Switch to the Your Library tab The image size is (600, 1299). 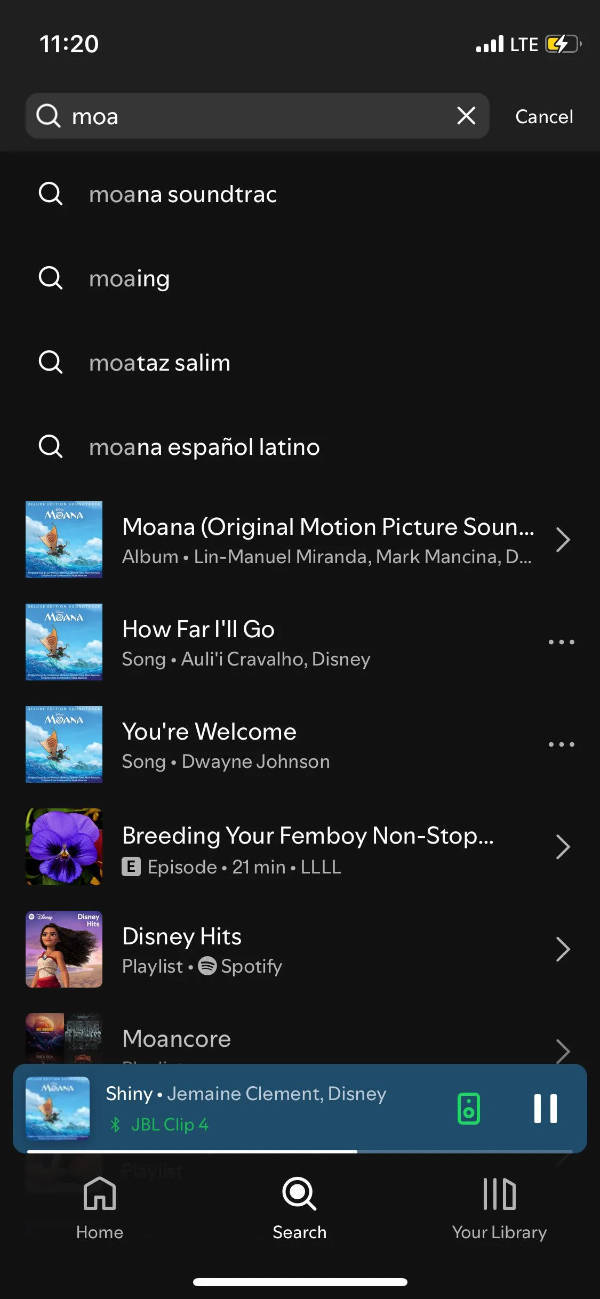tap(499, 1208)
